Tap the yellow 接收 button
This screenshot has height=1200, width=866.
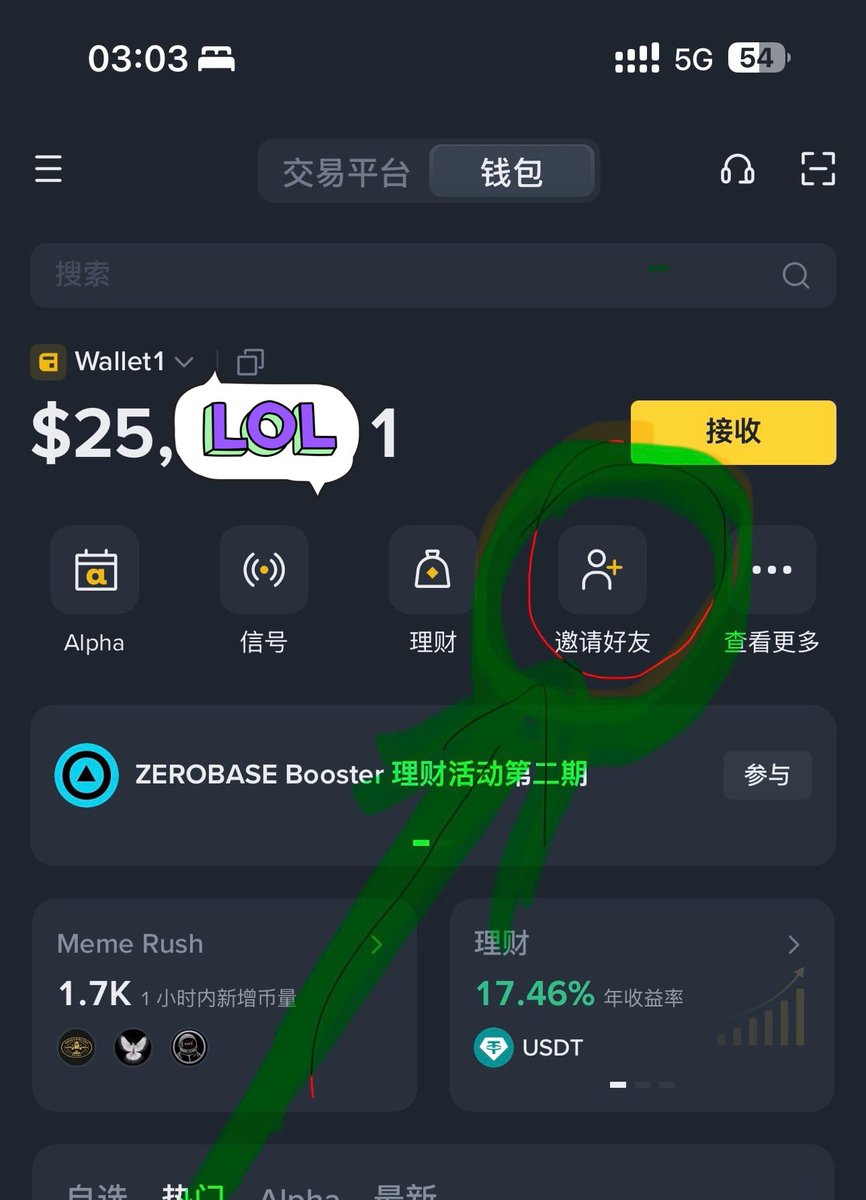pos(733,432)
